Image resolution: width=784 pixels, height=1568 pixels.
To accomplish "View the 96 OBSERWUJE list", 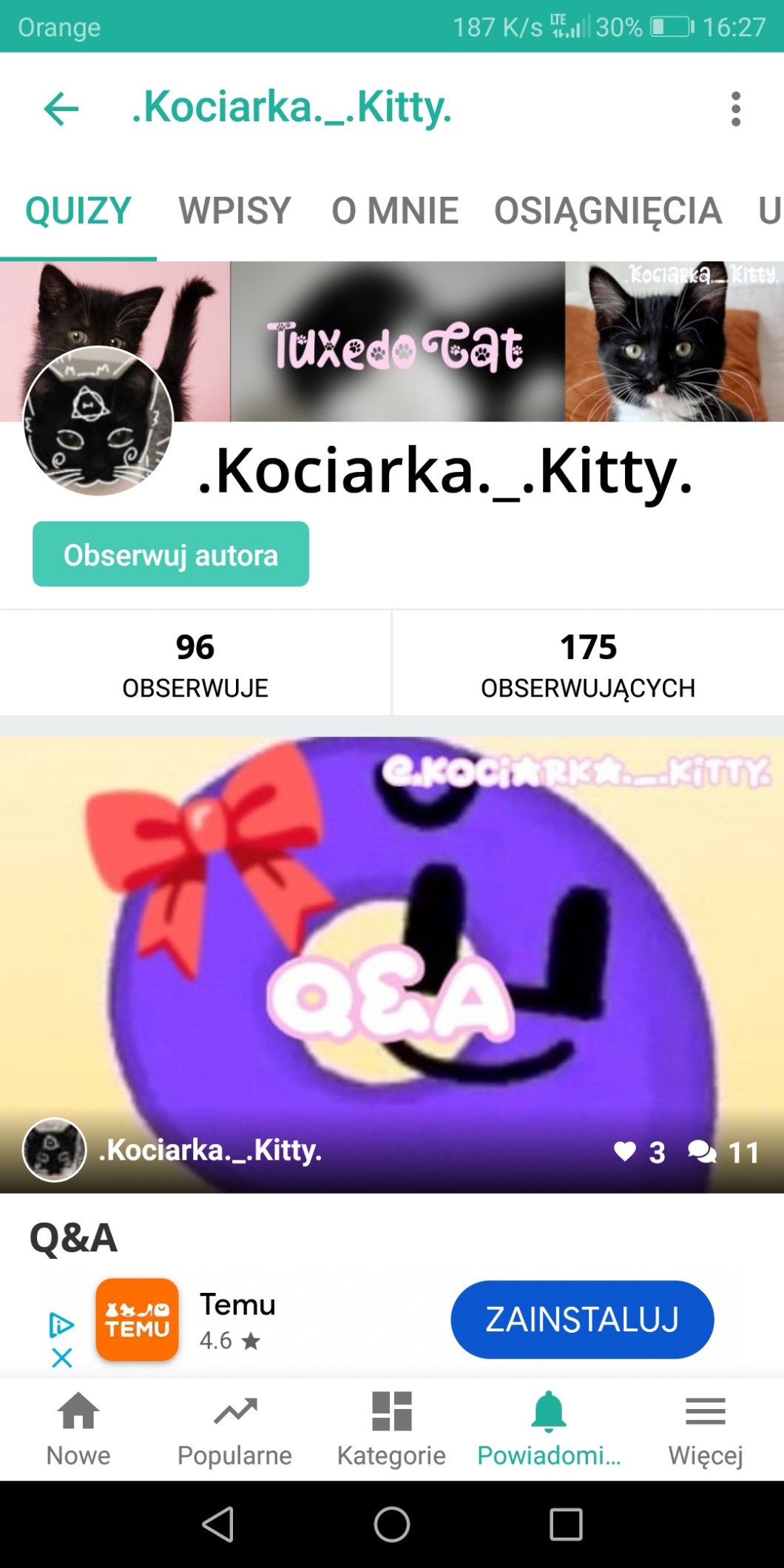I will (195, 663).
